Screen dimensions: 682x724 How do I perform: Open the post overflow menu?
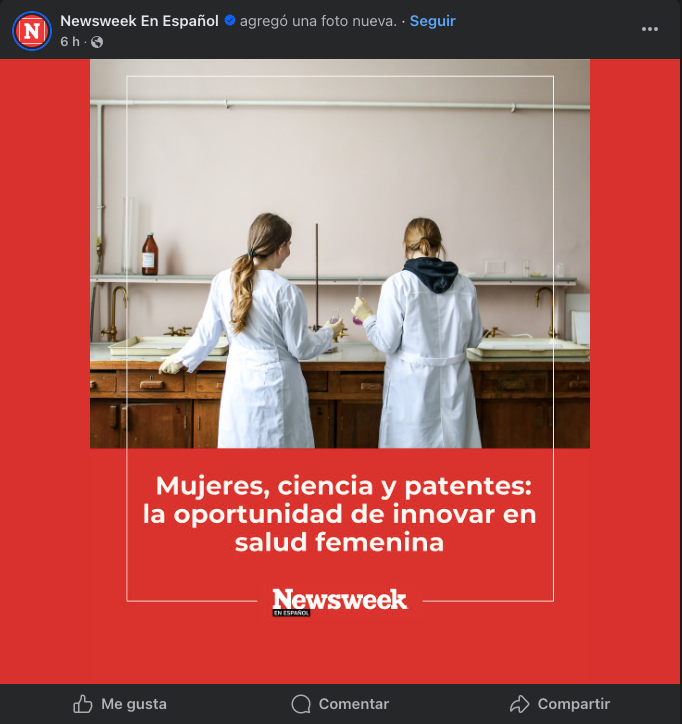tap(650, 30)
